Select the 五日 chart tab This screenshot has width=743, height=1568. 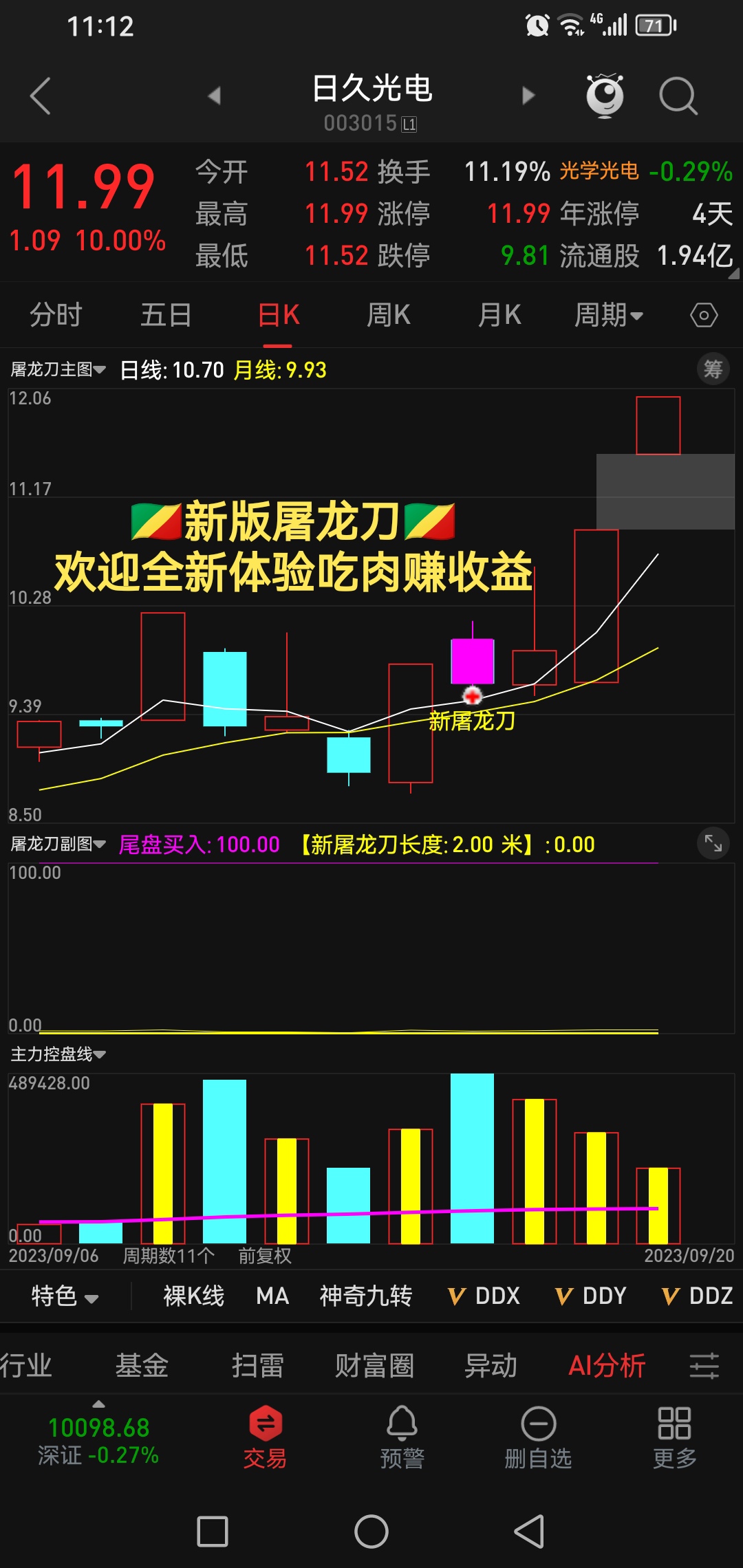[x=166, y=316]
